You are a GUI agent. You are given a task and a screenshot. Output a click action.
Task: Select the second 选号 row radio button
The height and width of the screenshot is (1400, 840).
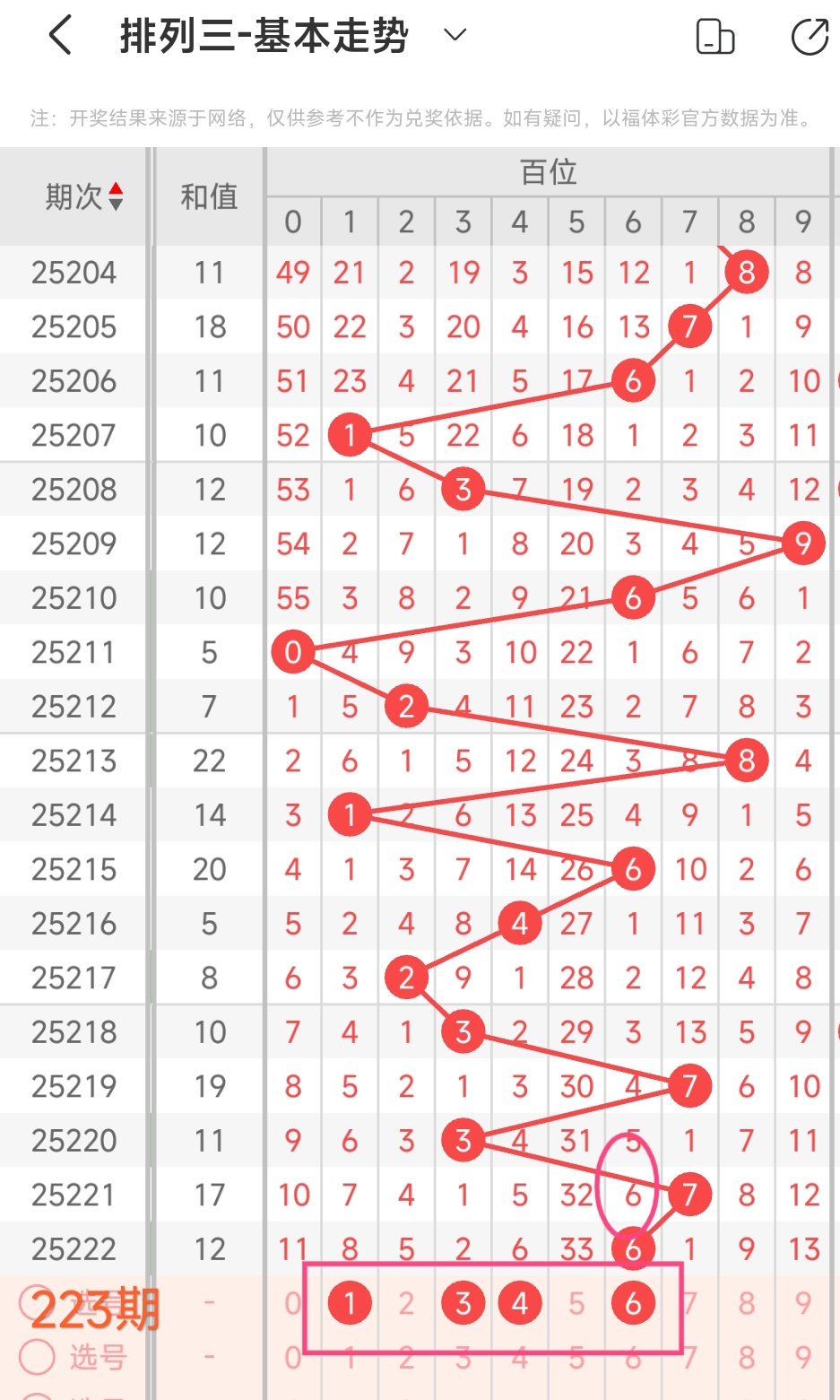pos(38,1356)
